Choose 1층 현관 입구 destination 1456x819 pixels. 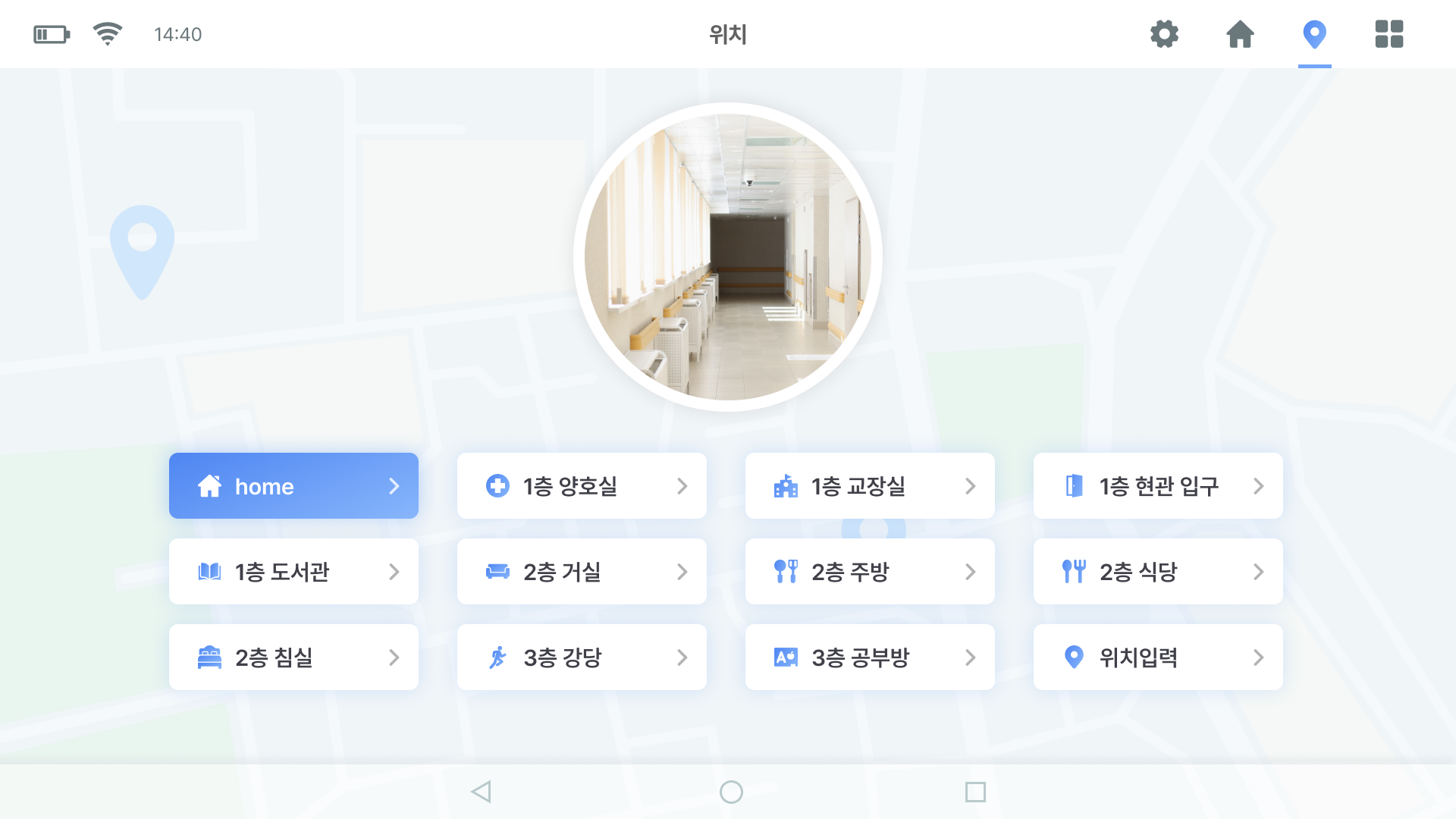1158,486
